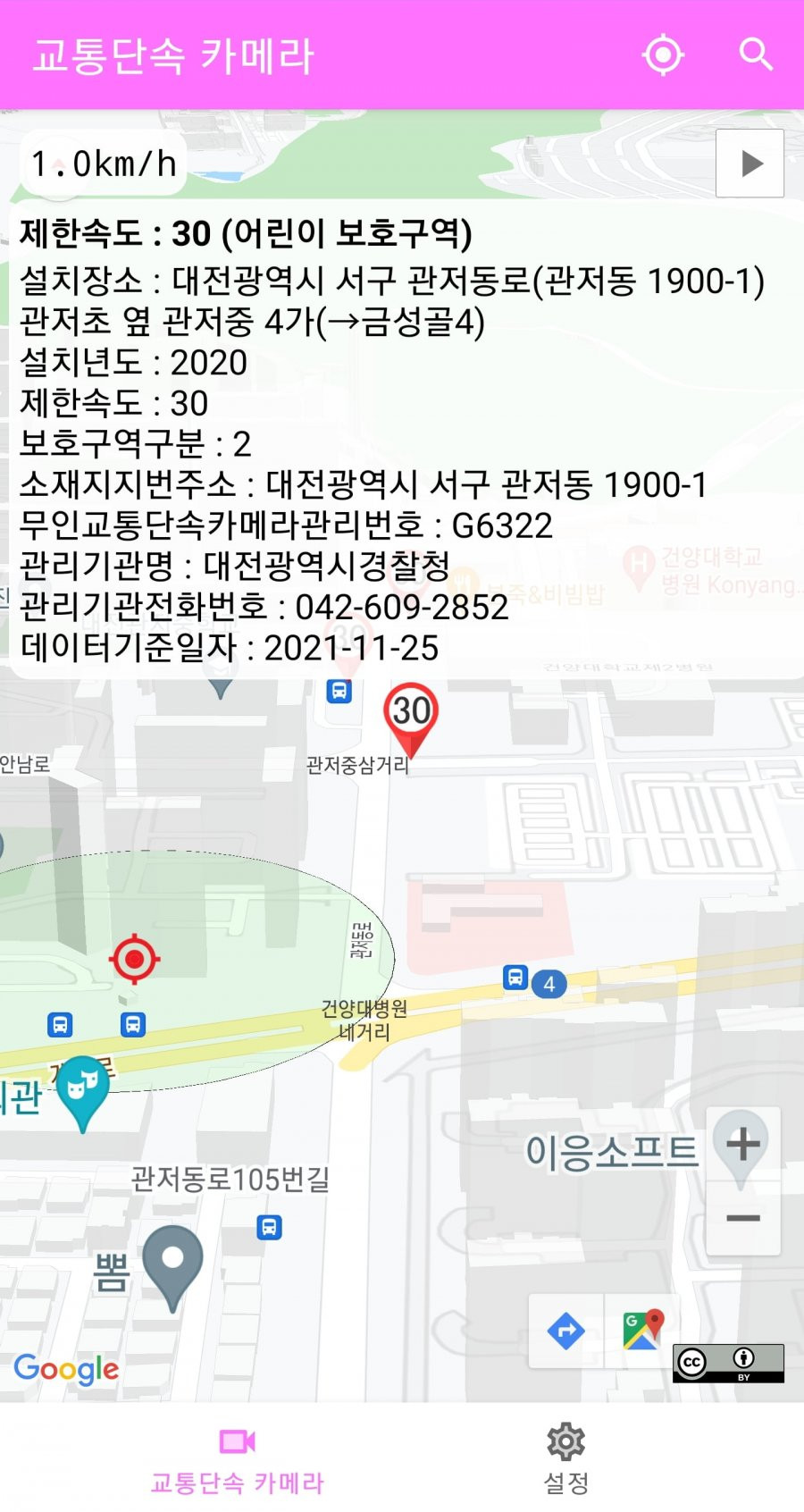
Task: Get directions with the blue arrow
Action: point(565,1331)
